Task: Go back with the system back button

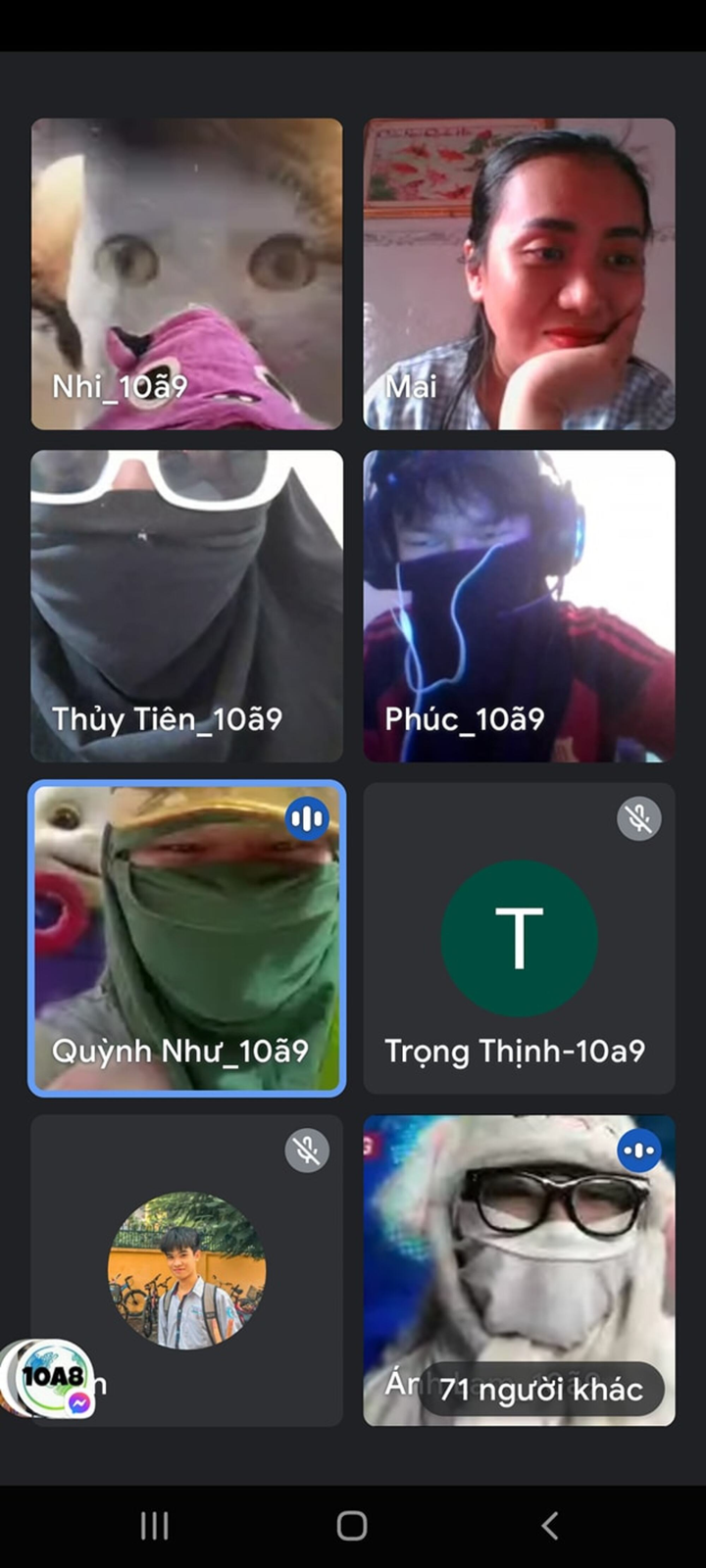Action: pyautogui.click(x=550, y=1525)
